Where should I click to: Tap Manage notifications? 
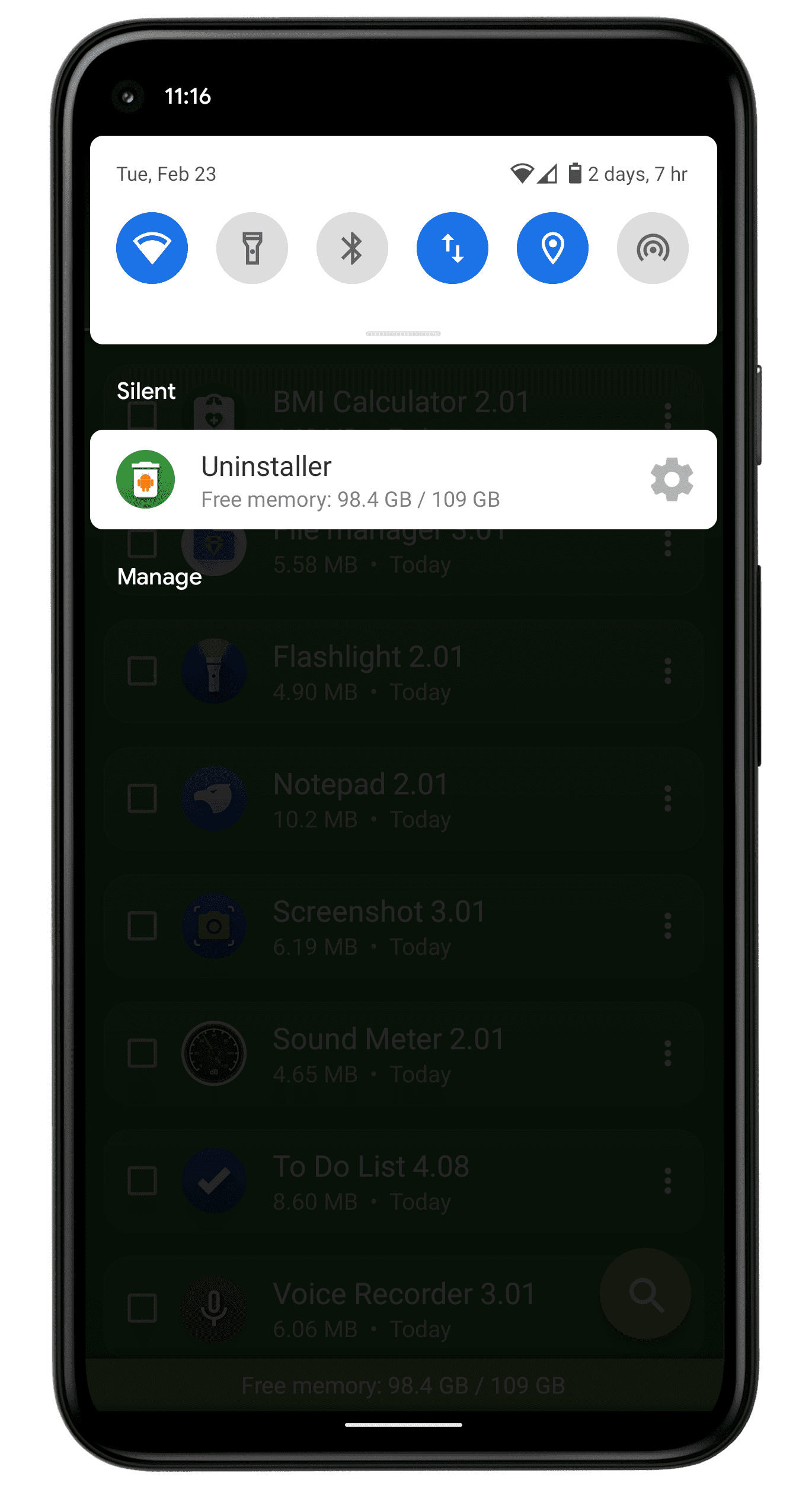159,577
